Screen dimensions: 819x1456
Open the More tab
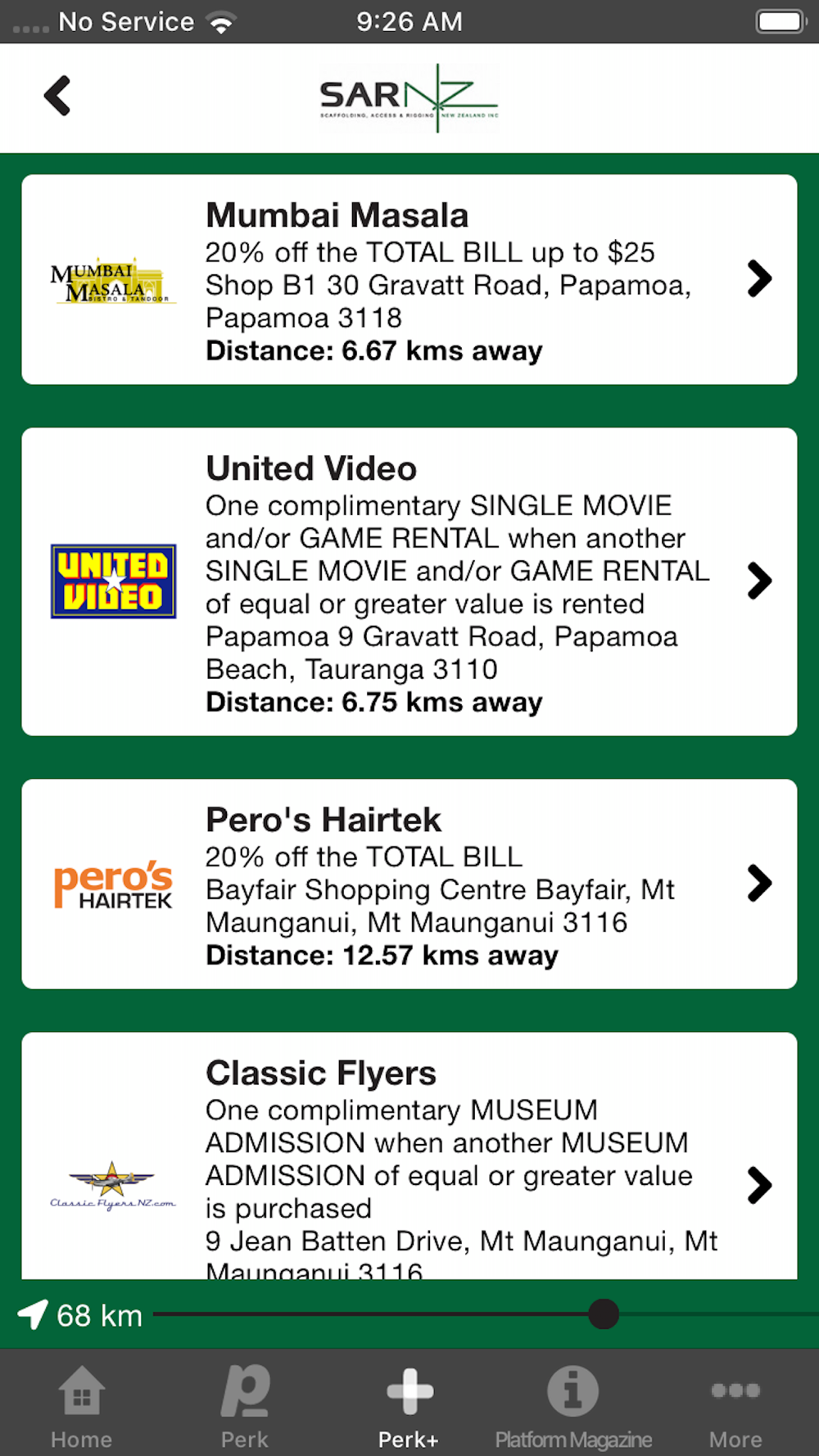click(735, 1407)
